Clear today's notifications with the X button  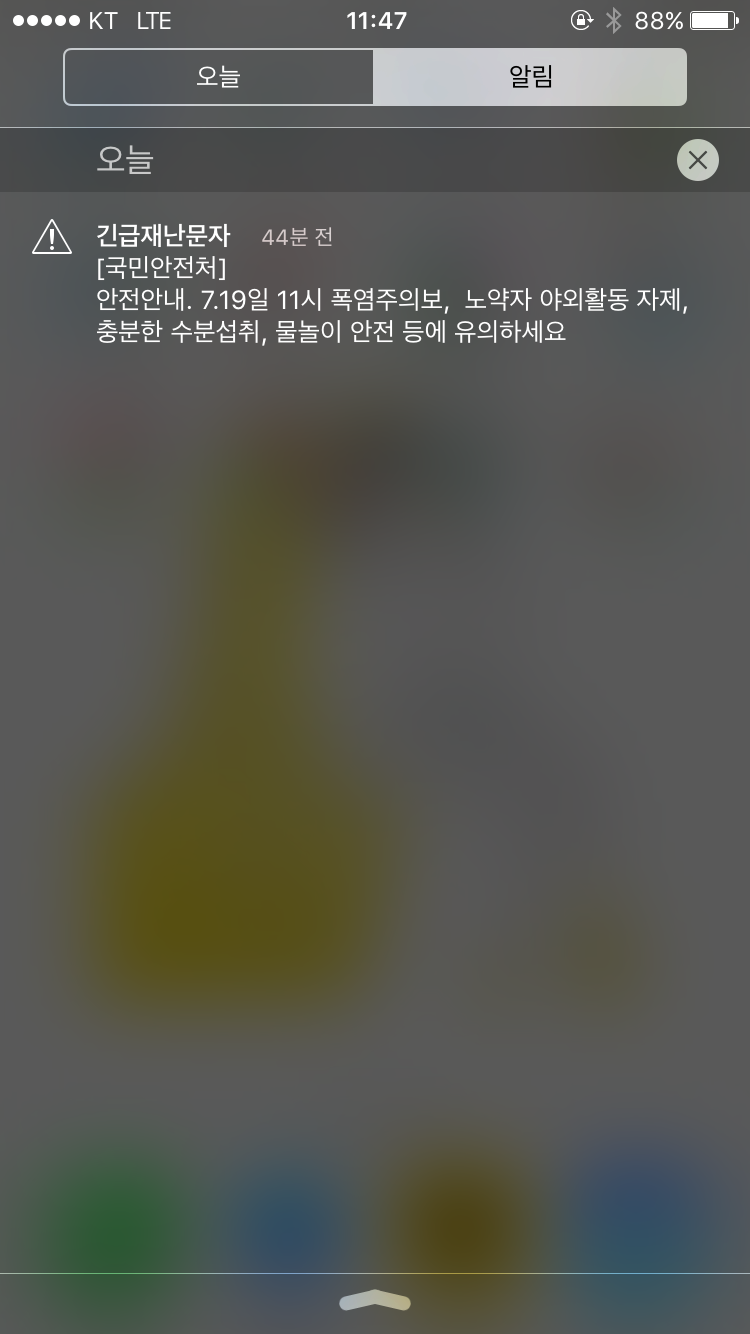click(697, 160)
